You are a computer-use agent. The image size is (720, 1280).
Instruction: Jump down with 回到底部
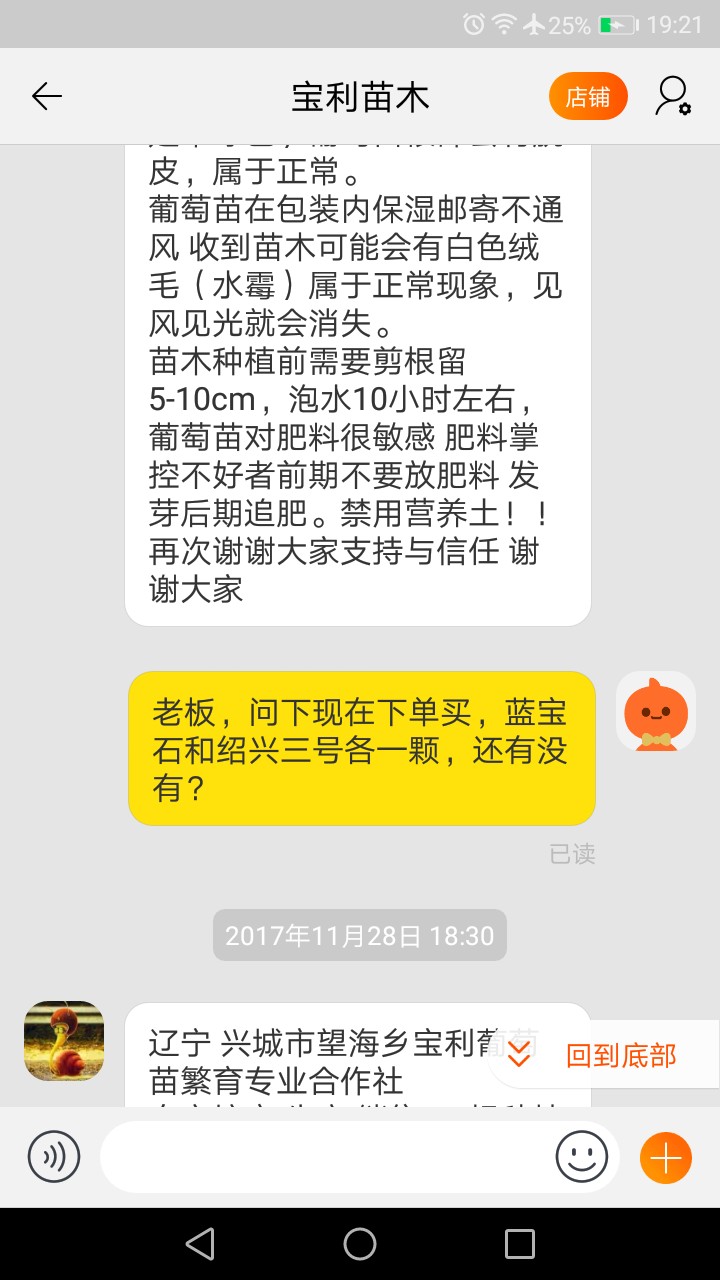click(604, 1055)
